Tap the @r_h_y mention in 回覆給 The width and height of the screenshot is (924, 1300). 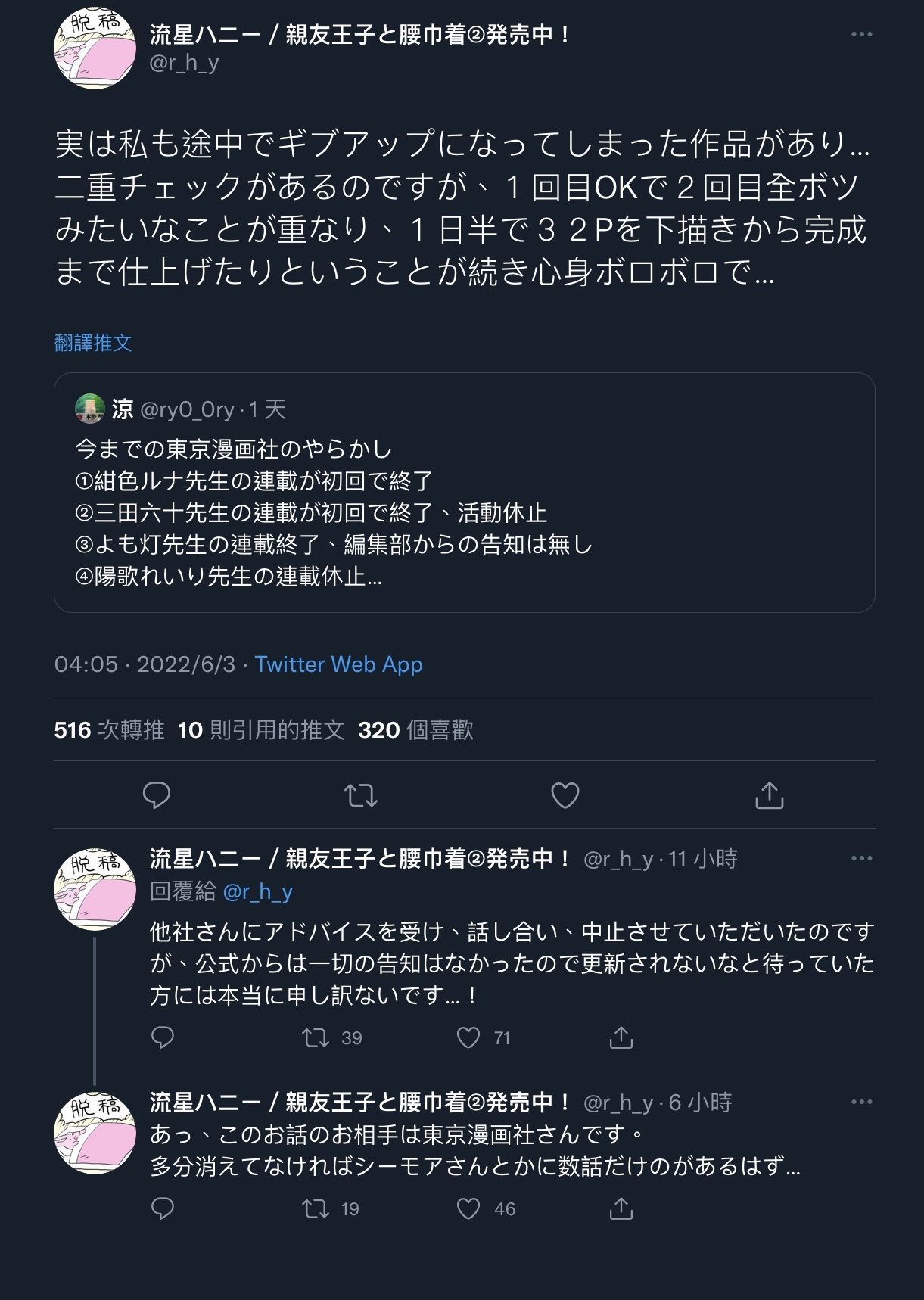257,892
